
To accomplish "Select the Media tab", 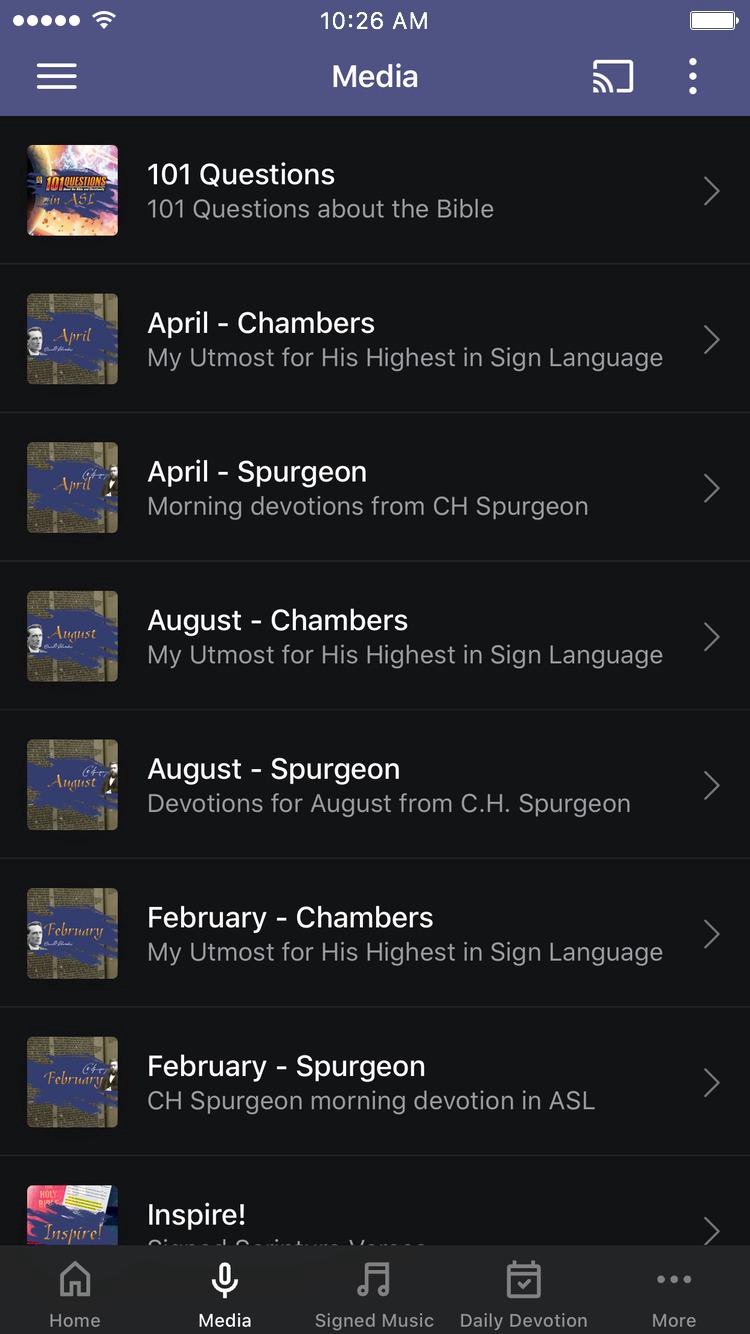I will coord(225,1294).
